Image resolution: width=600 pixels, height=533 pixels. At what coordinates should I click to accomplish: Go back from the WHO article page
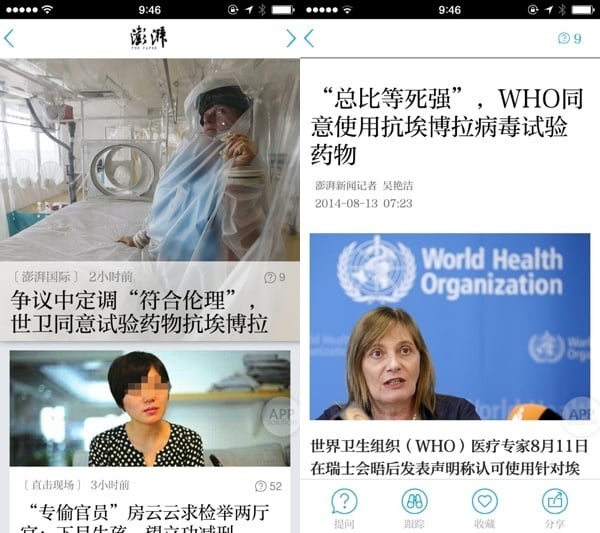coord(309,39)
